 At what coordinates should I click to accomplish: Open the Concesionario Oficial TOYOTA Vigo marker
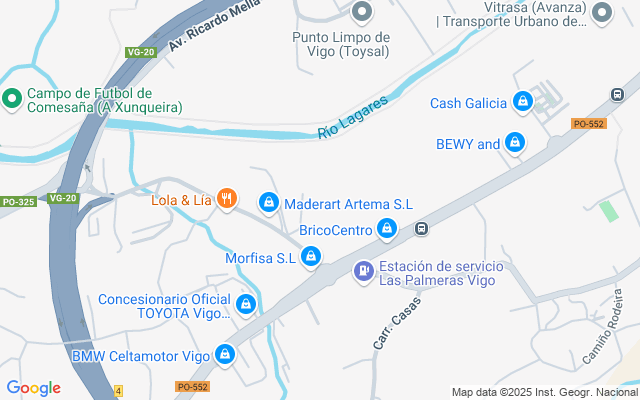246,303
